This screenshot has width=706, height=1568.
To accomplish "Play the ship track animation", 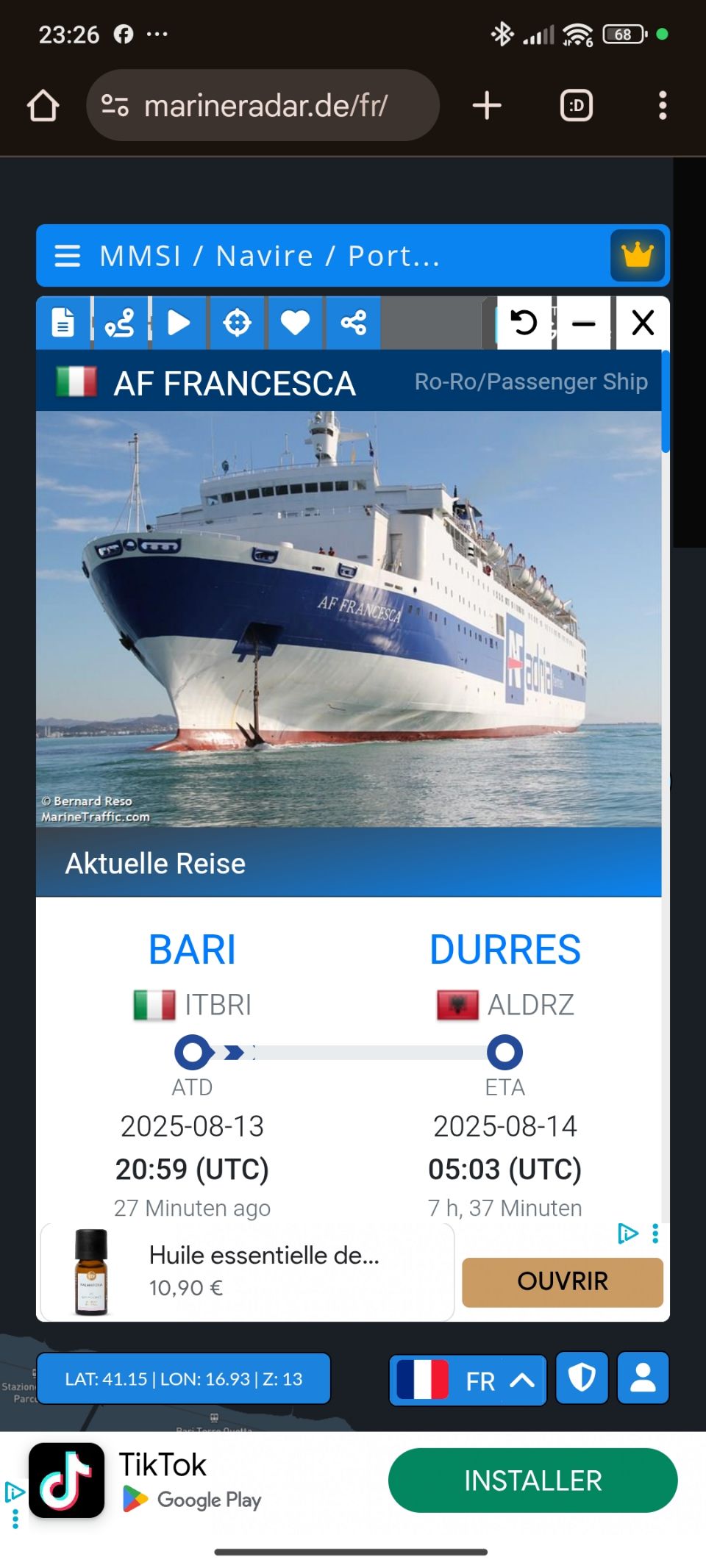I will 178,323.
